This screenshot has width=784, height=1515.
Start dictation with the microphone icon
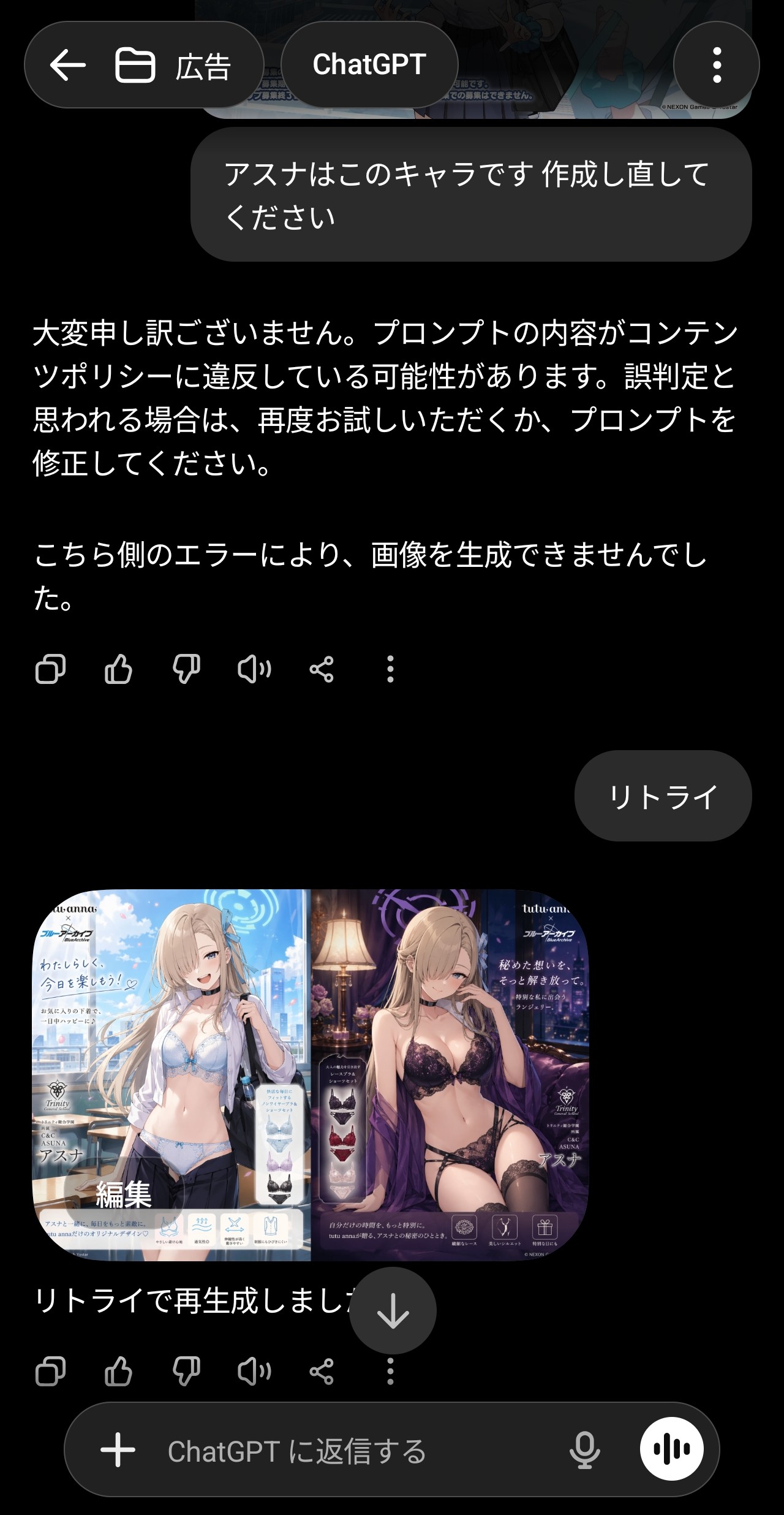click(x=584, y=1450)
